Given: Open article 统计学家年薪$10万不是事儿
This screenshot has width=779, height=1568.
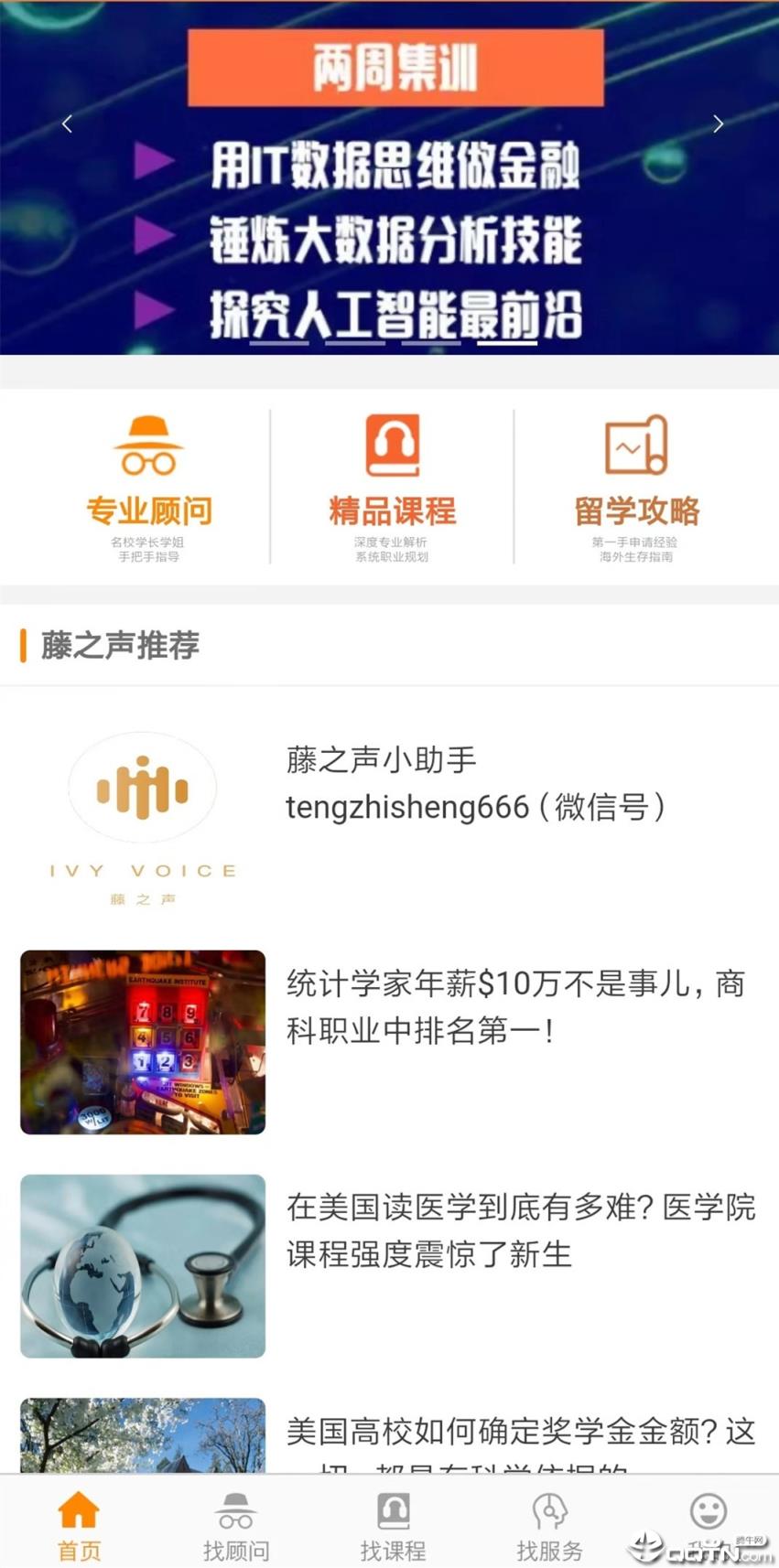Looking at the screenshot, I should pos(515,1006).
